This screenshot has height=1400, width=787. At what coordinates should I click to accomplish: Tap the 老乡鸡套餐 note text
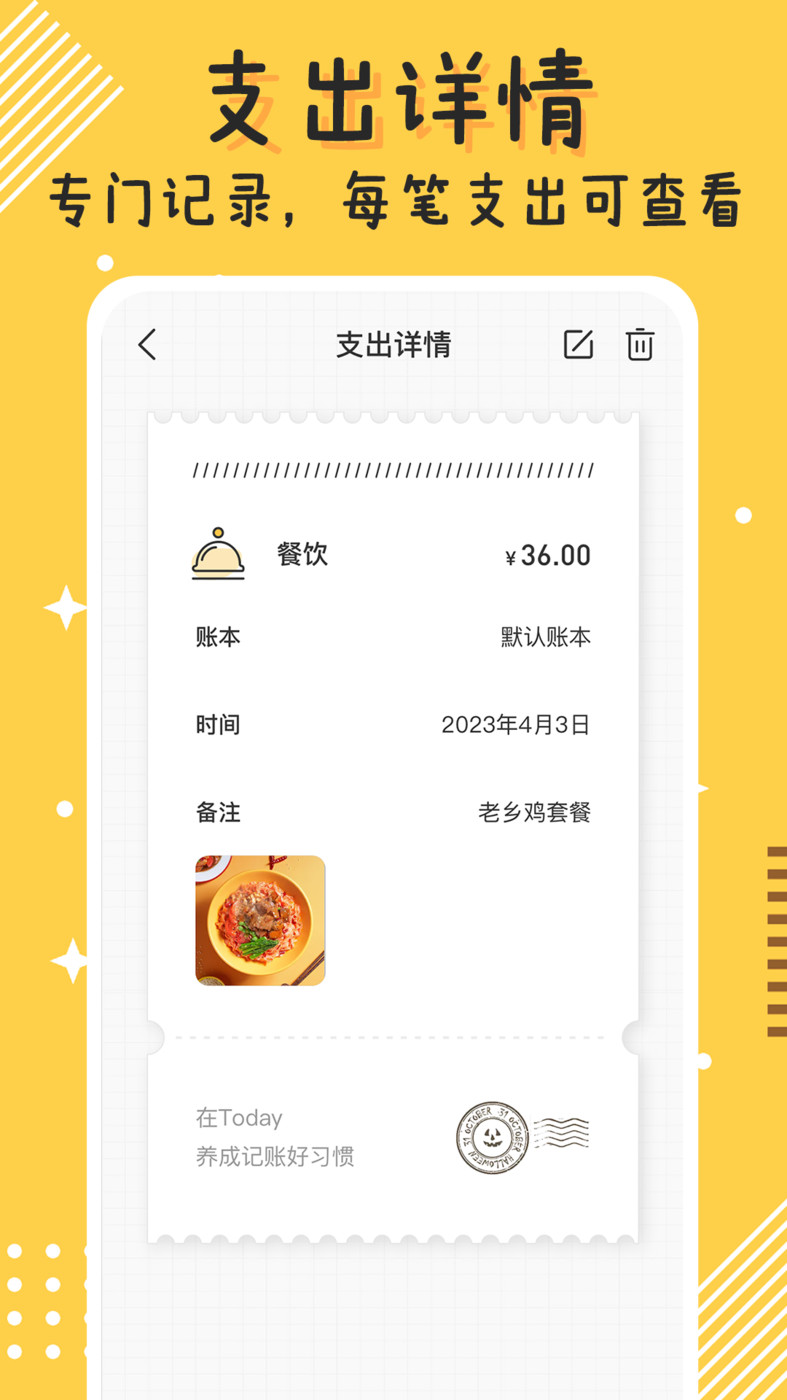coord(535,813)
